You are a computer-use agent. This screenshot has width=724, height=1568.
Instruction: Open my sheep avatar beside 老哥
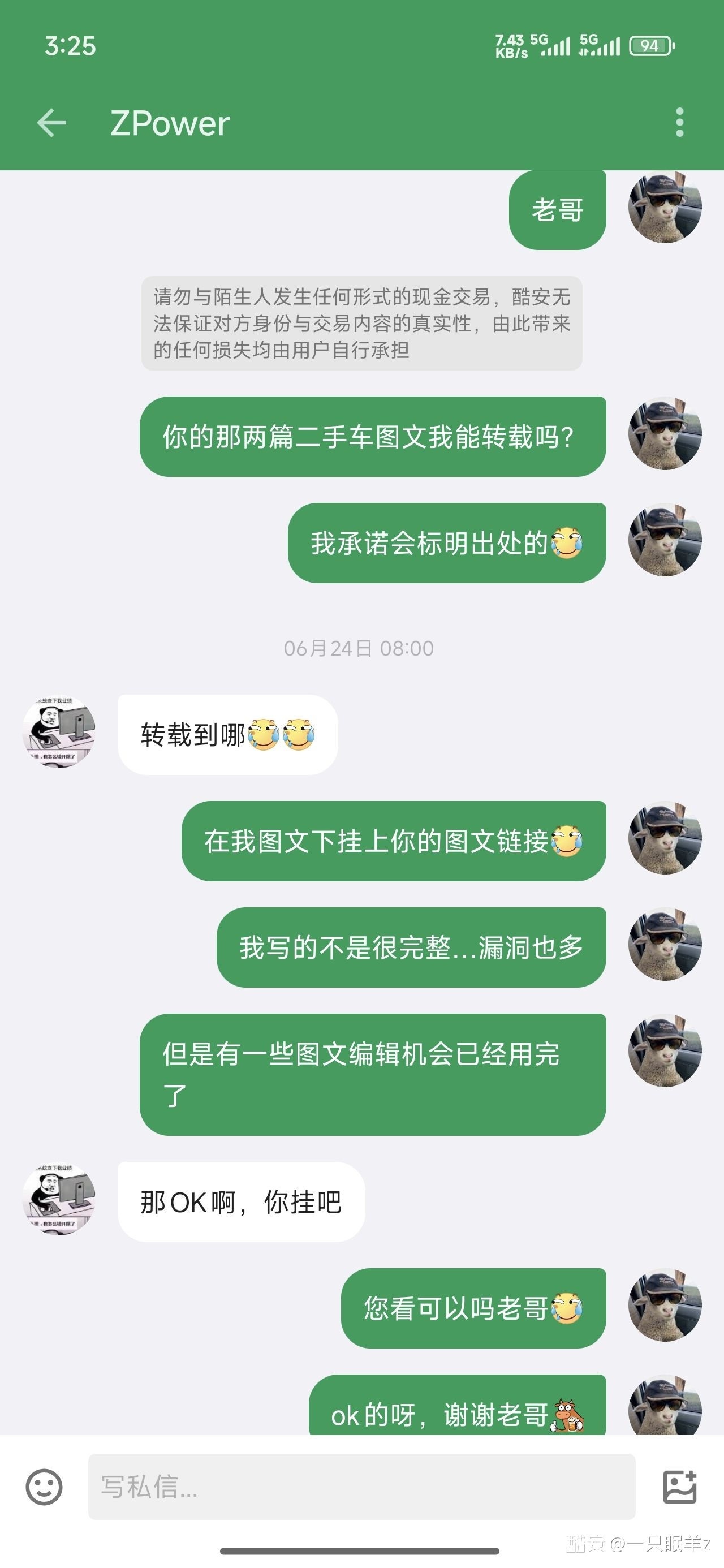(x=665, y=208)
